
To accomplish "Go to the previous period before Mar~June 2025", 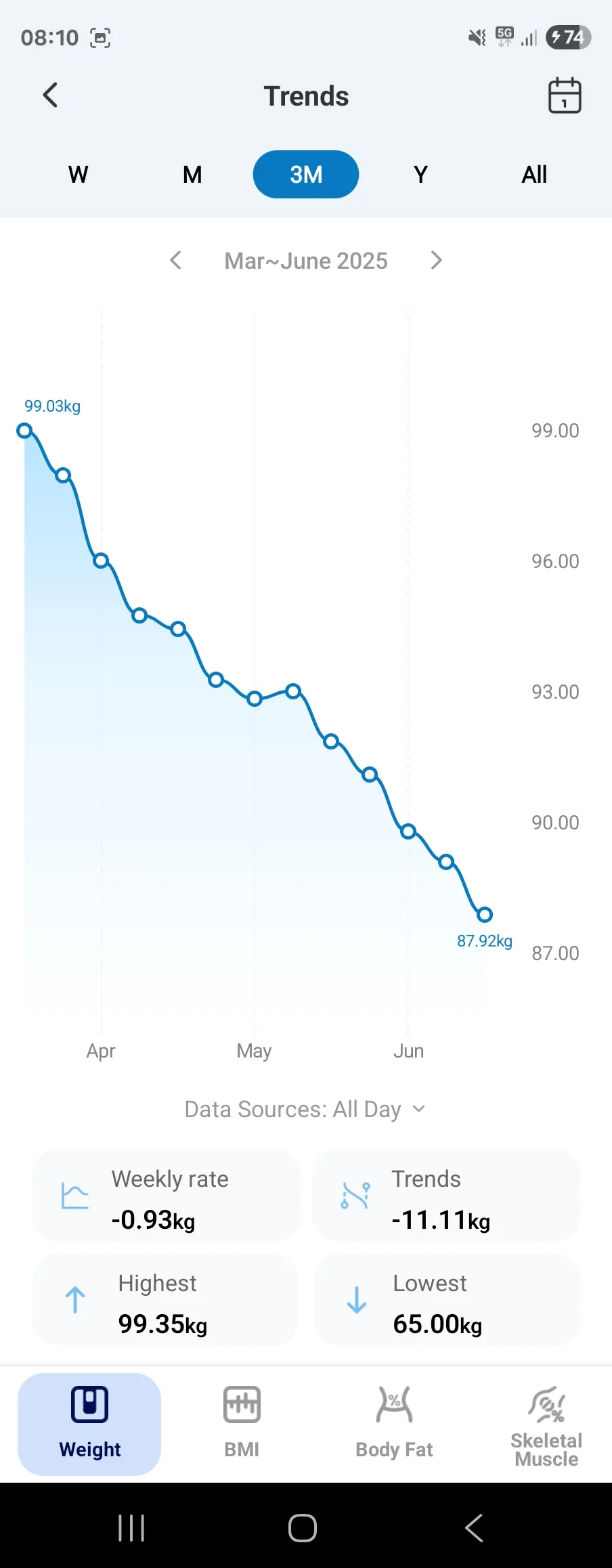I will click(x=176, y=261).
